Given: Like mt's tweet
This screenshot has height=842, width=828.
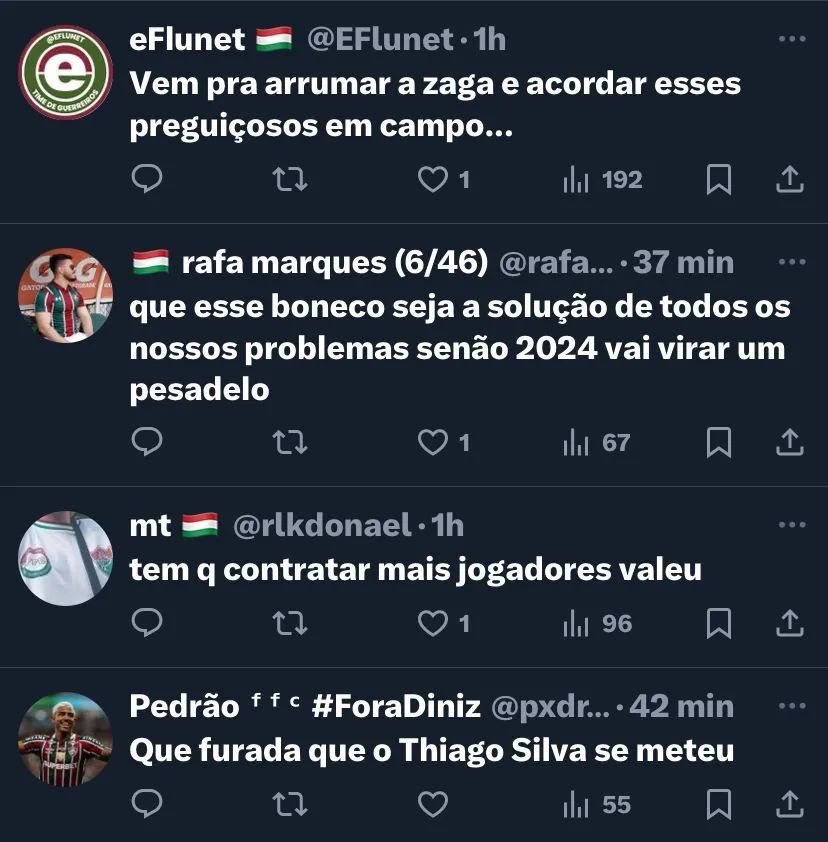Looking at the screenshot, I should point(433,623).
